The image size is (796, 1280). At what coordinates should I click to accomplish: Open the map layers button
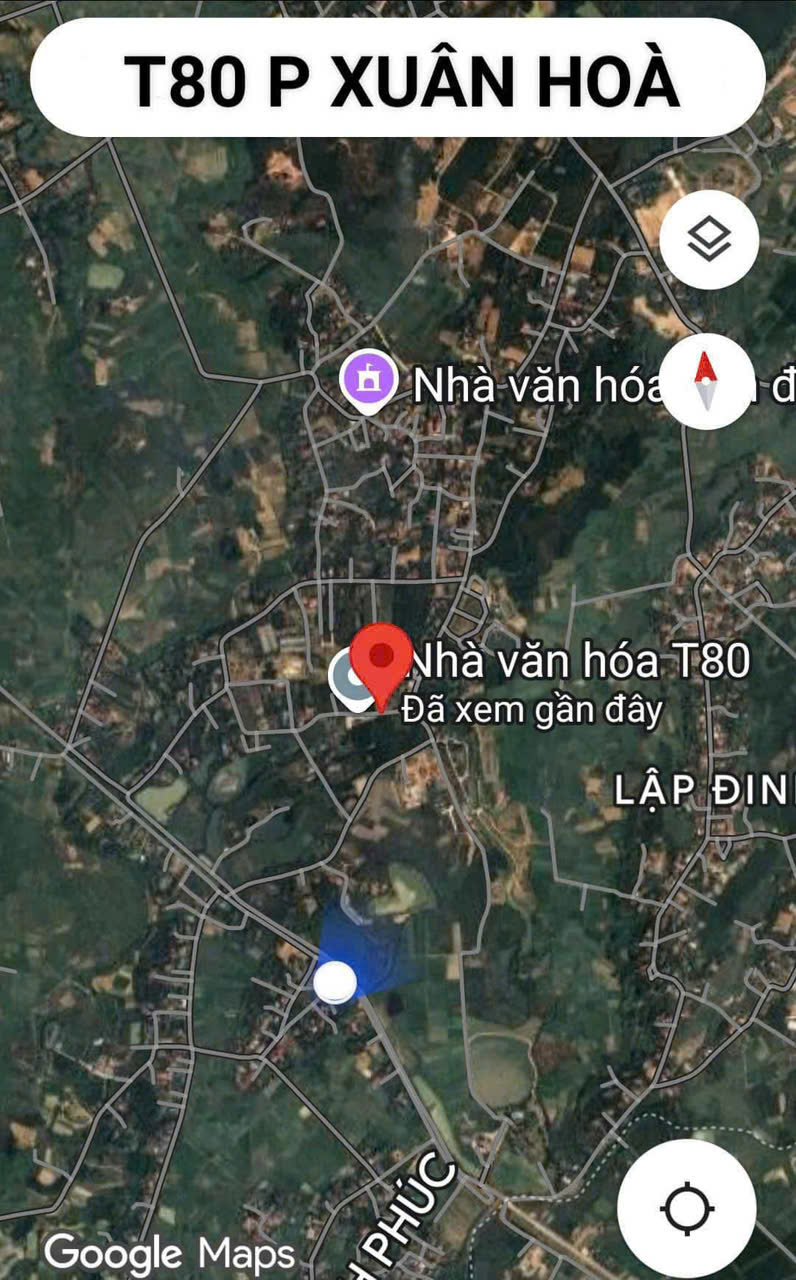pyautogui.click(x=709, y=240)
